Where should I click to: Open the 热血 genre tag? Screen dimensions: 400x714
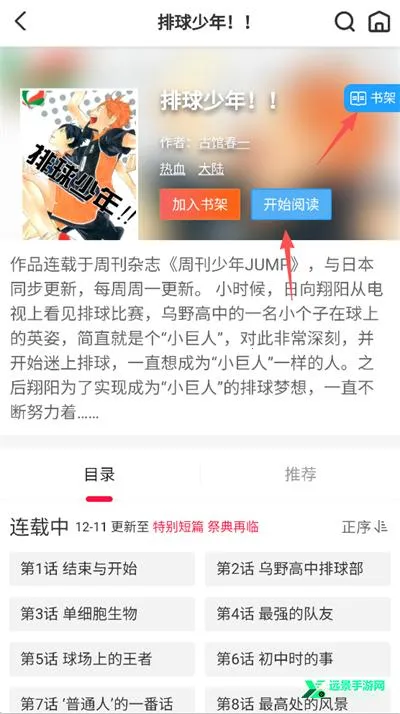[x=173, y=169]
